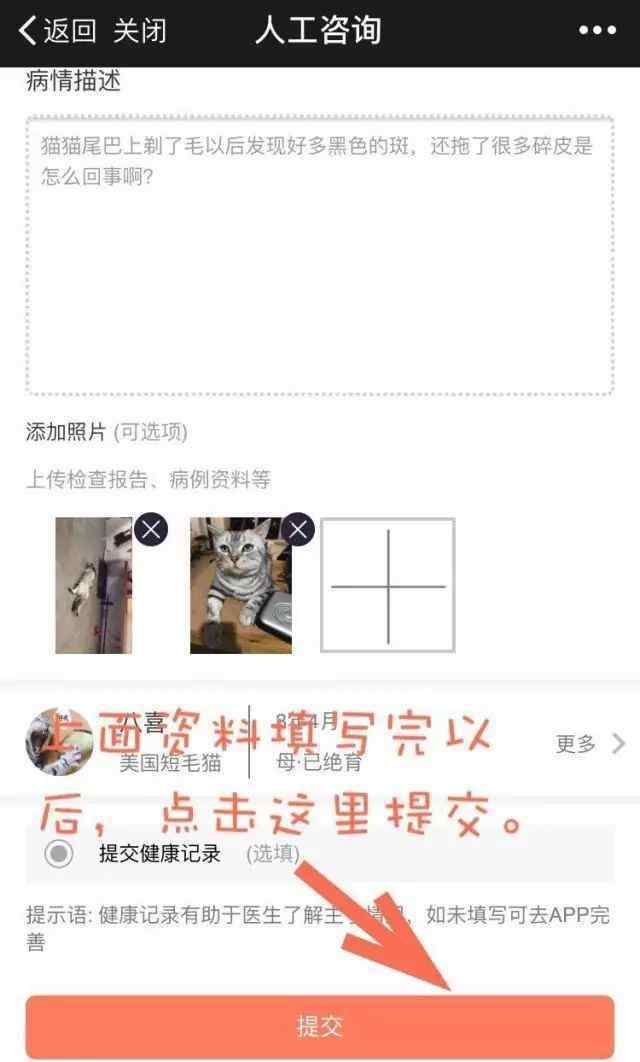Select the 提交健康记录 option
The height and width of the screenshot is (1062, 640).
(x=59, y=853)
